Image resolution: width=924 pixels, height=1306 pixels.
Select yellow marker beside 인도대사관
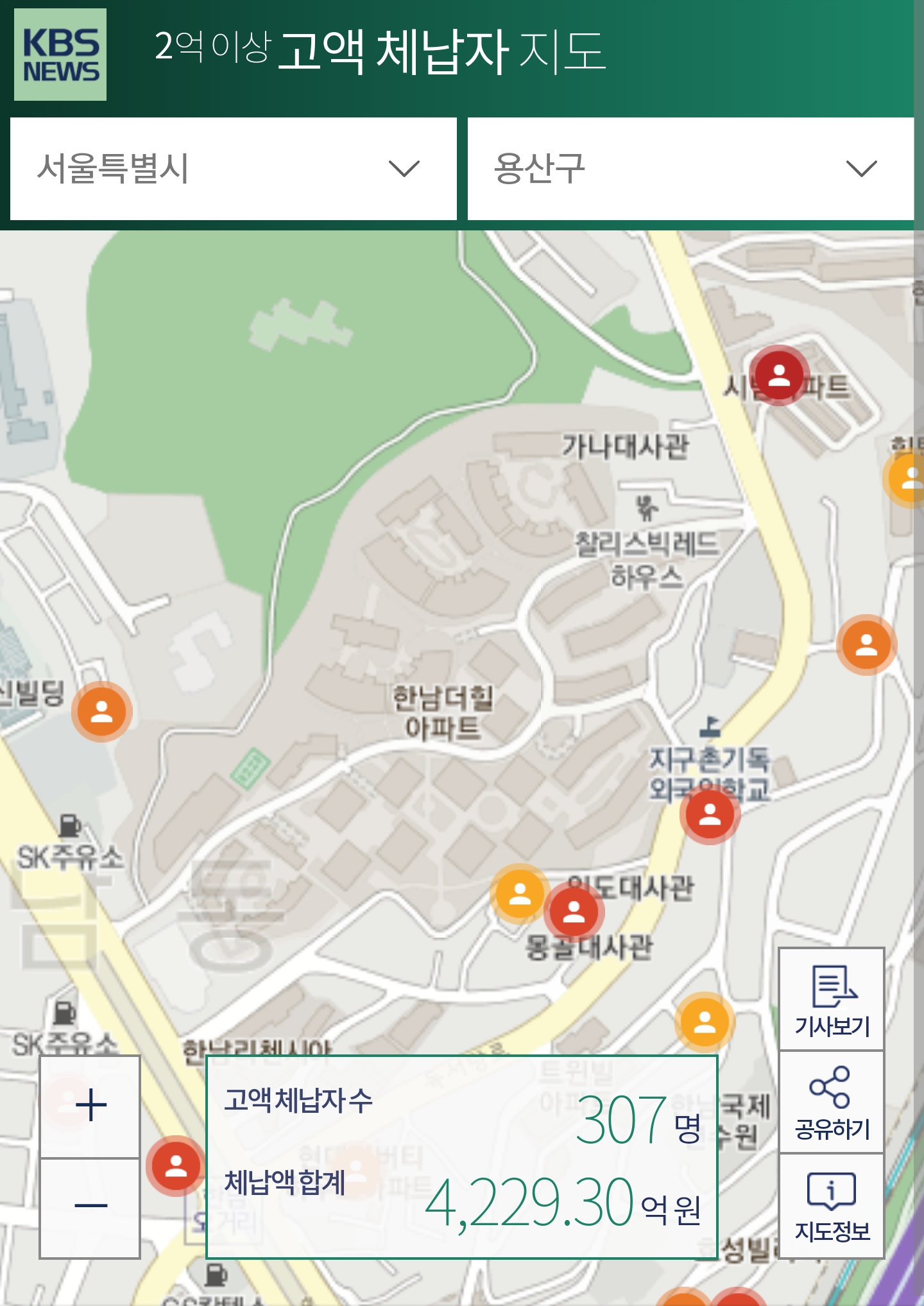[x=520, y=893]
